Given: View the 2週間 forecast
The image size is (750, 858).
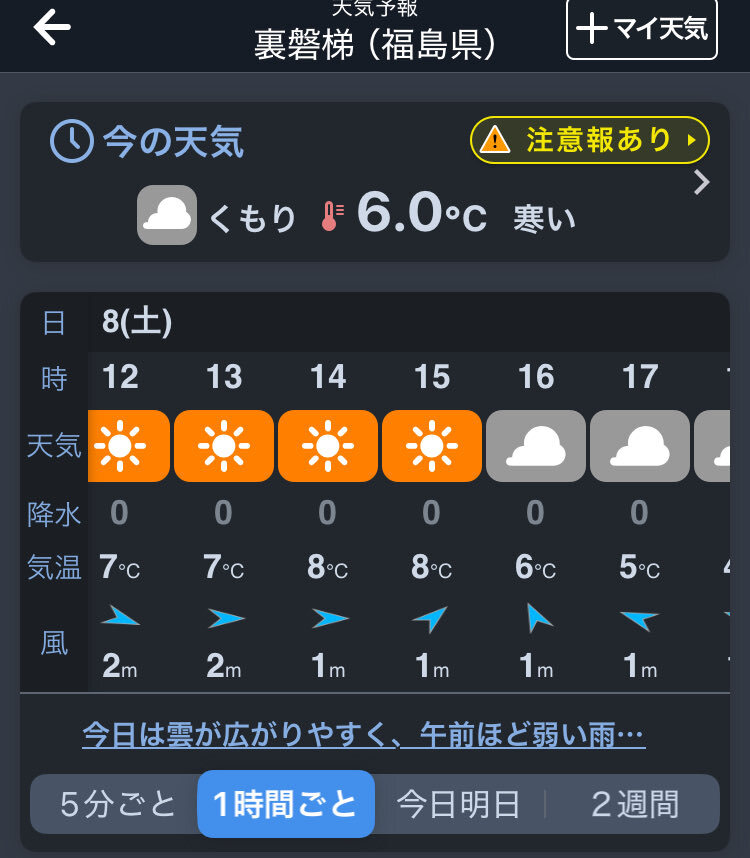Looking at the screenshot, I should [x=634, y=804].
